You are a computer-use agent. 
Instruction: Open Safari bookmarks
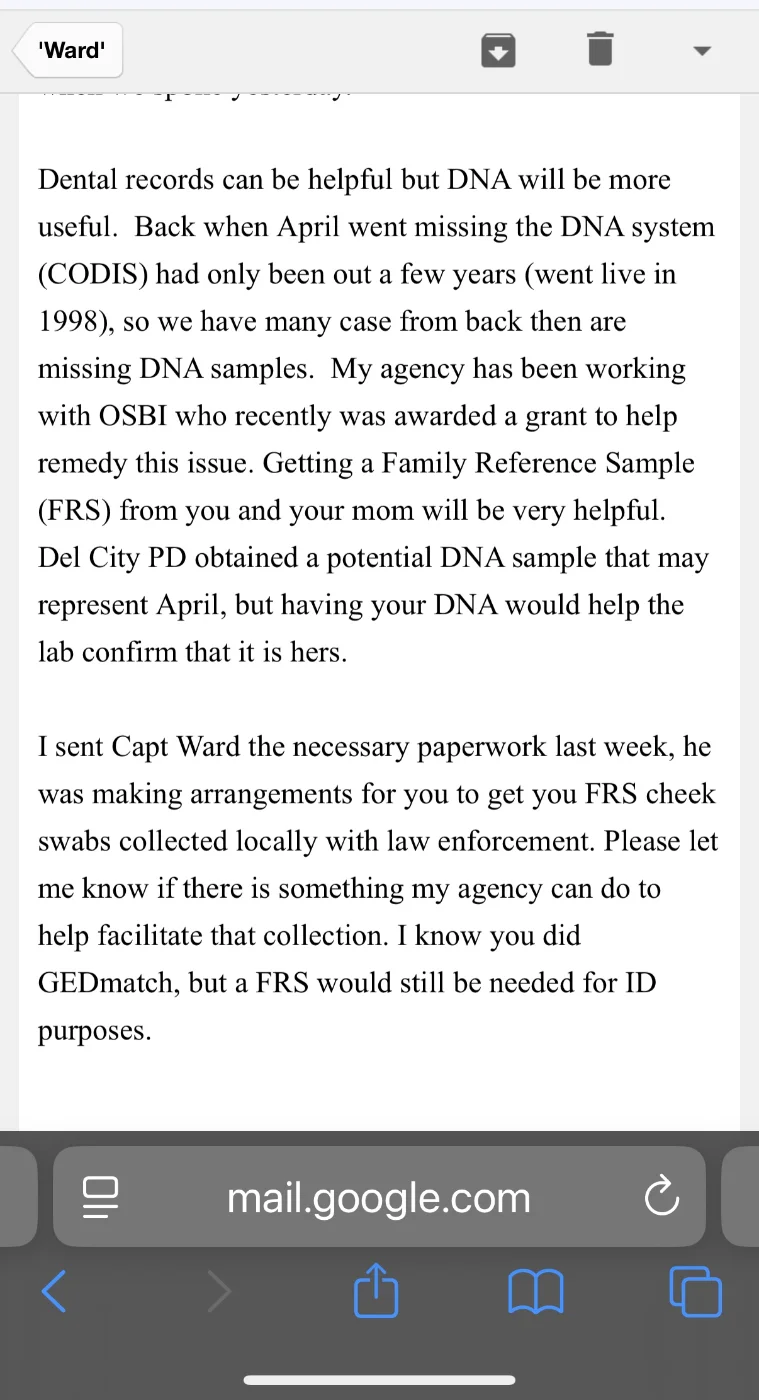coord(536,1293)
